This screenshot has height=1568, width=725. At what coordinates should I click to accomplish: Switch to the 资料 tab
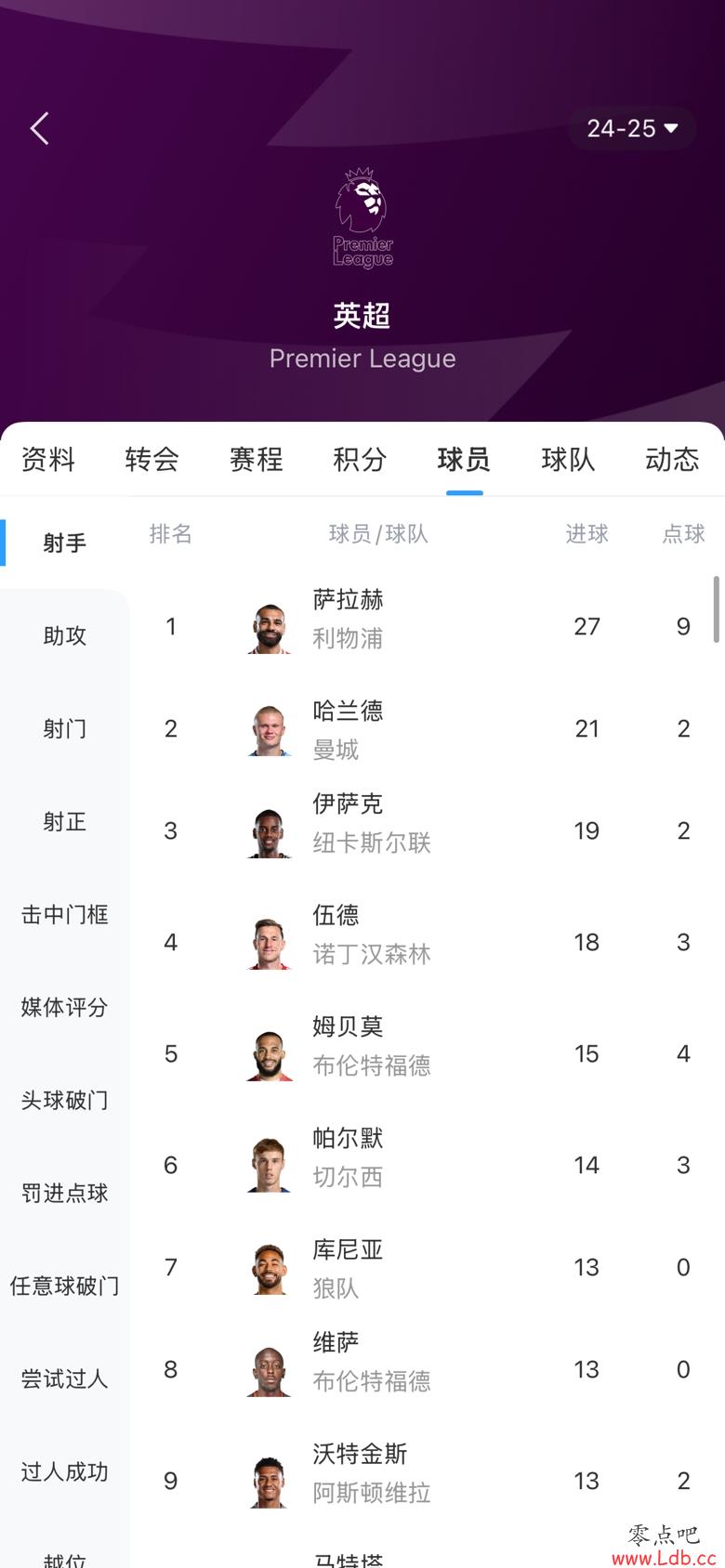(48, 459)
